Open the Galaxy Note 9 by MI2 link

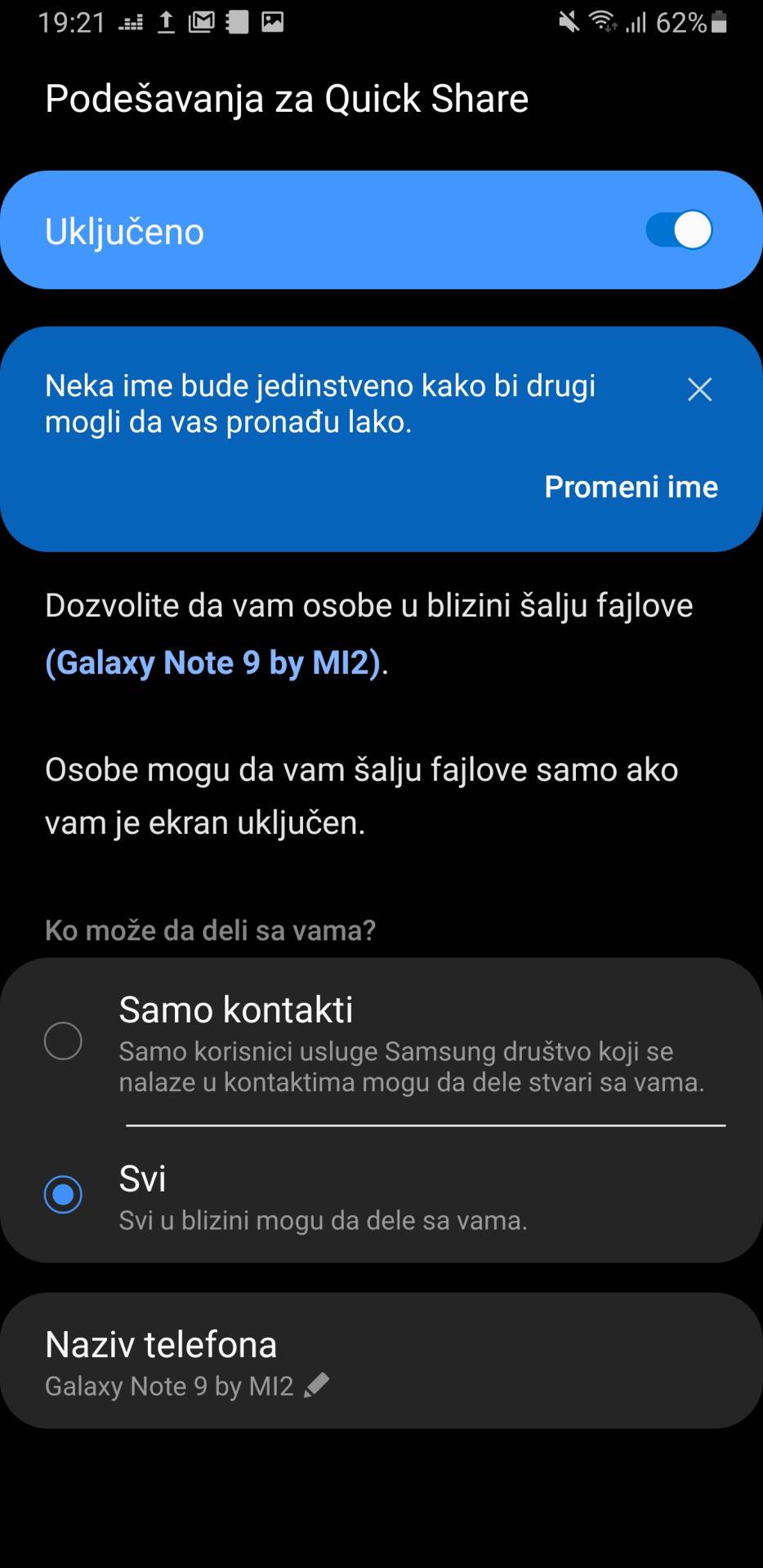pyautogui.click(x=212, y=662)
